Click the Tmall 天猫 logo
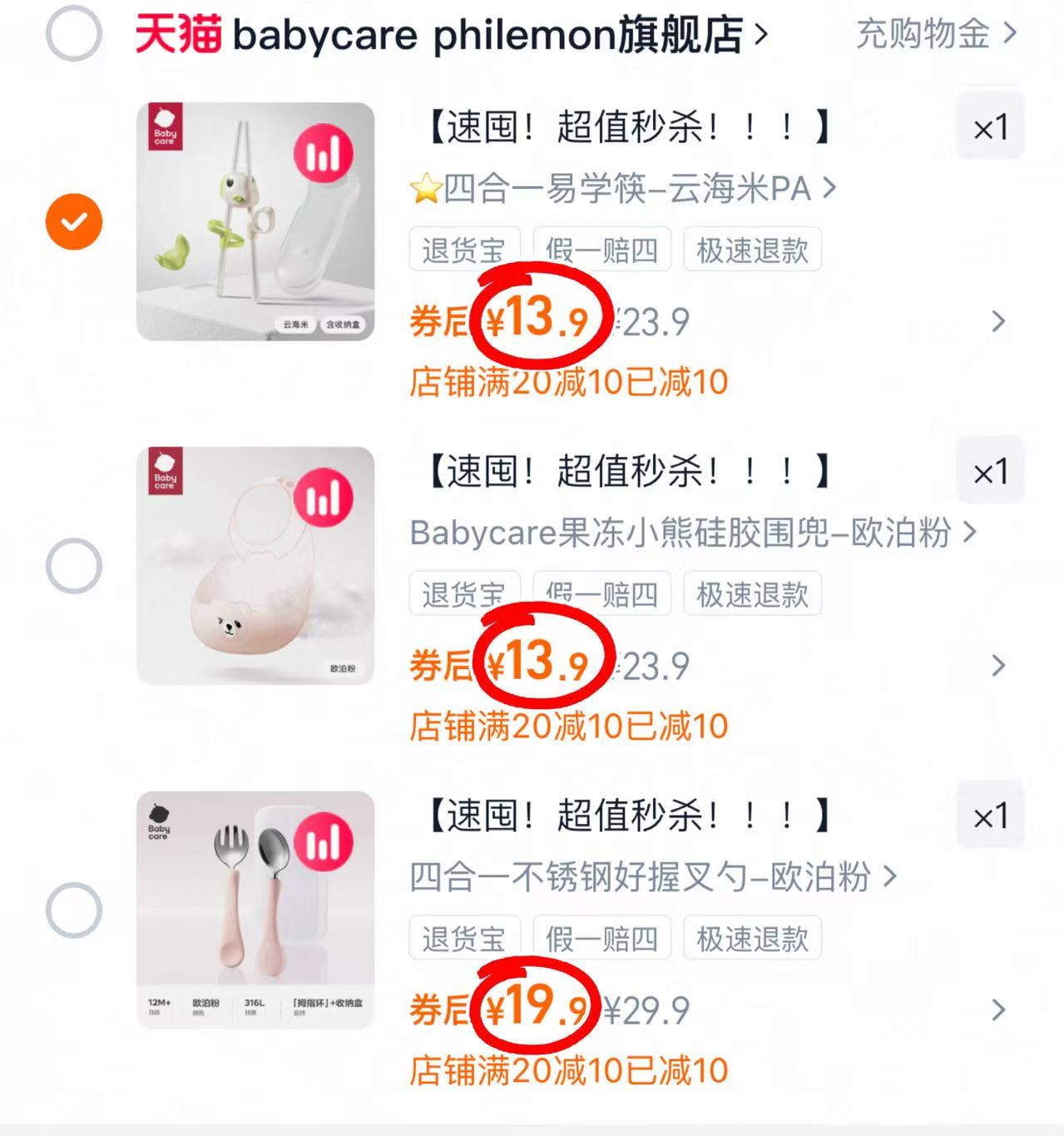The image size is (1064, 1136). pos(177,35)
